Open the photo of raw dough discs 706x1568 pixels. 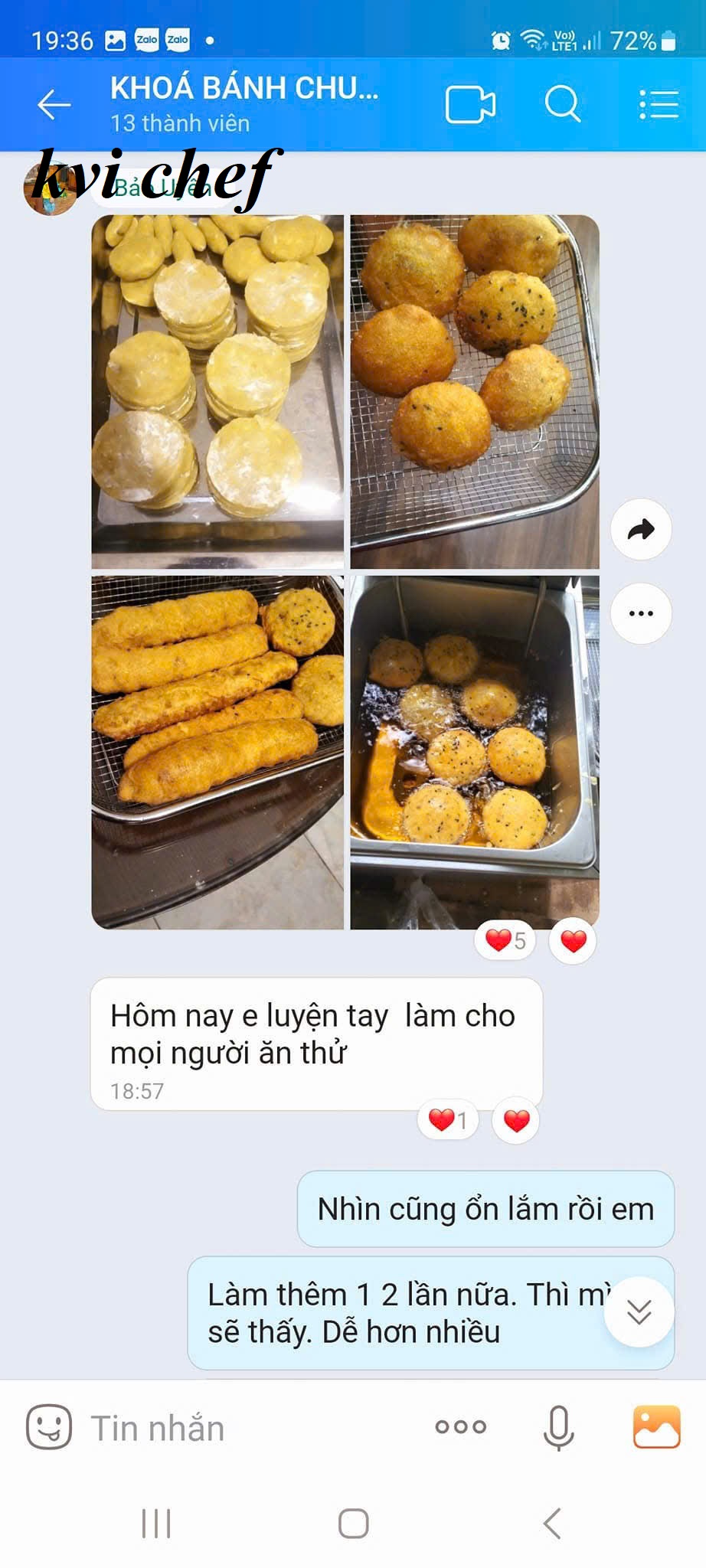click(x=217, y=391)
